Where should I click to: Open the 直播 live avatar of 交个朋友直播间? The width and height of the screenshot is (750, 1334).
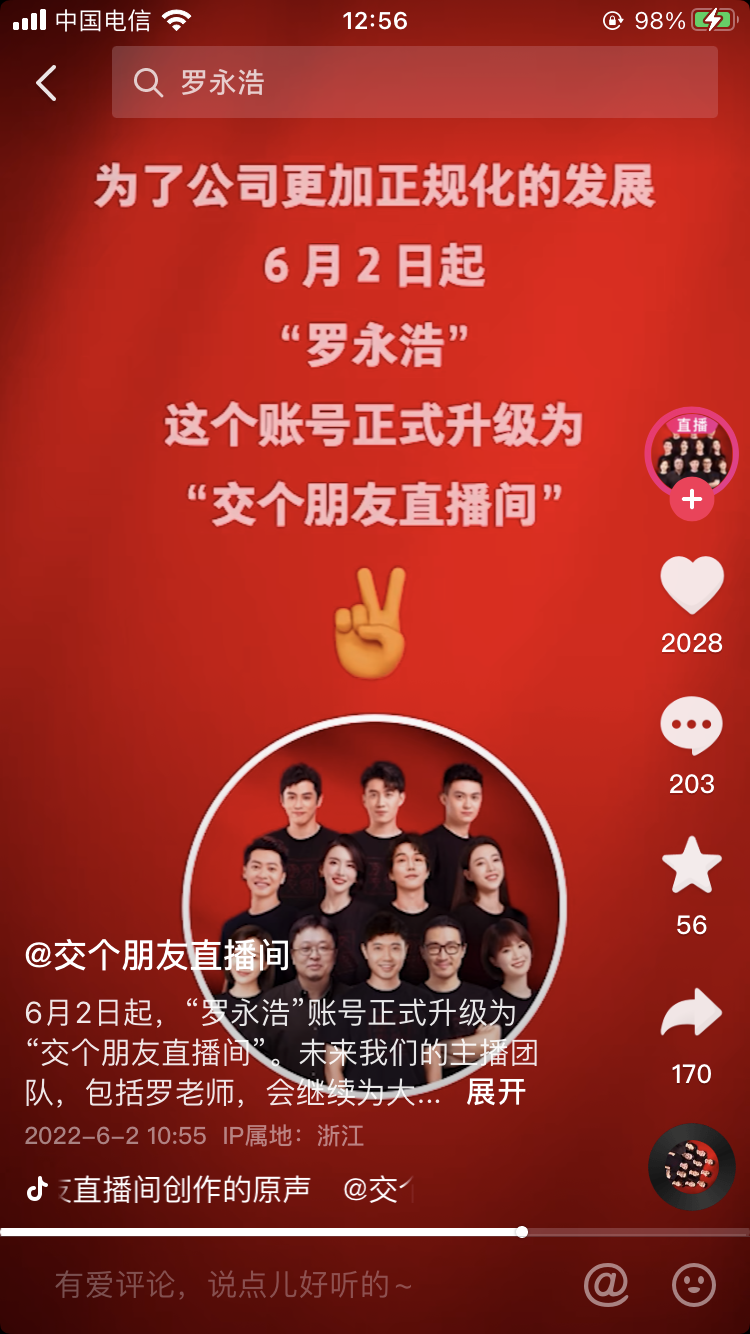(691, 450)
